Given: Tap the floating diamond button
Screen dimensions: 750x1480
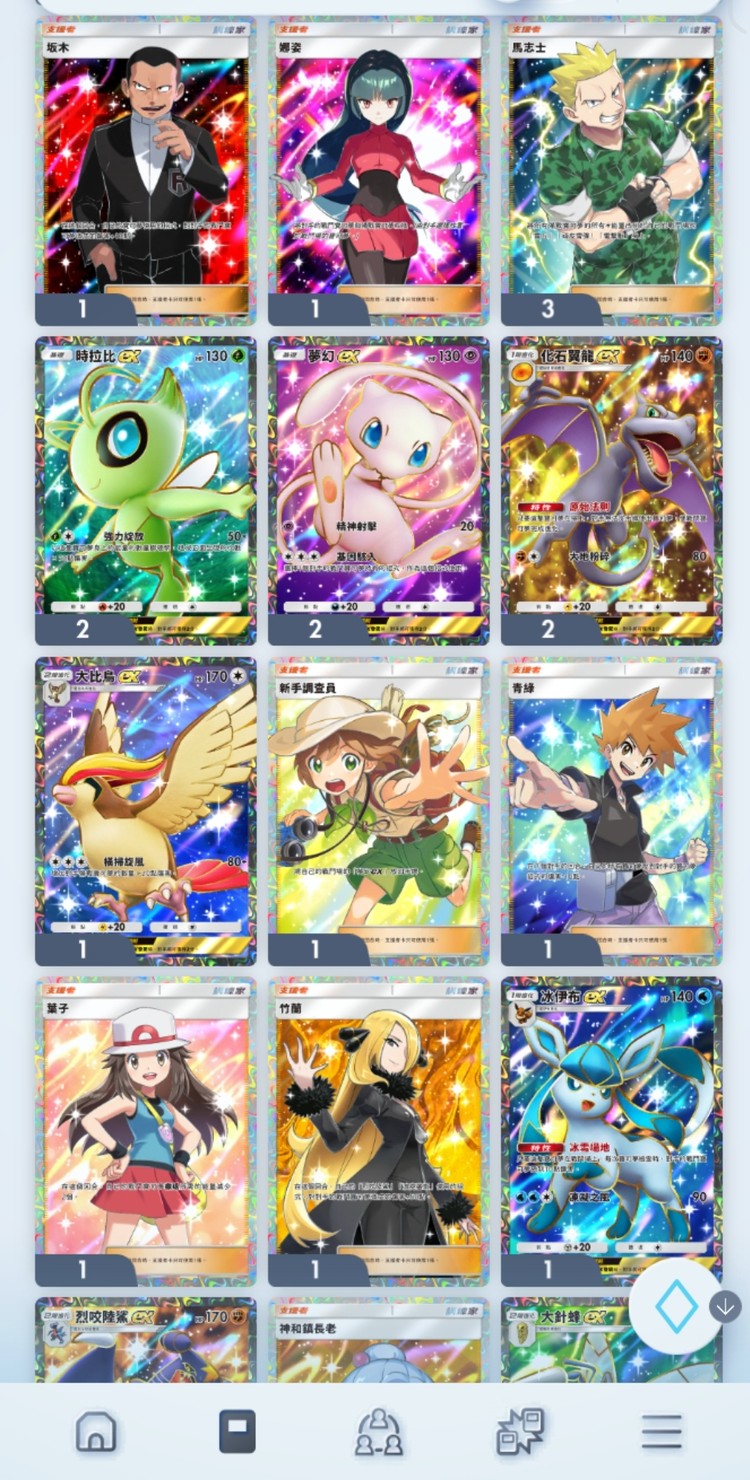Looking at the screenshot, I should point(676,1307).
